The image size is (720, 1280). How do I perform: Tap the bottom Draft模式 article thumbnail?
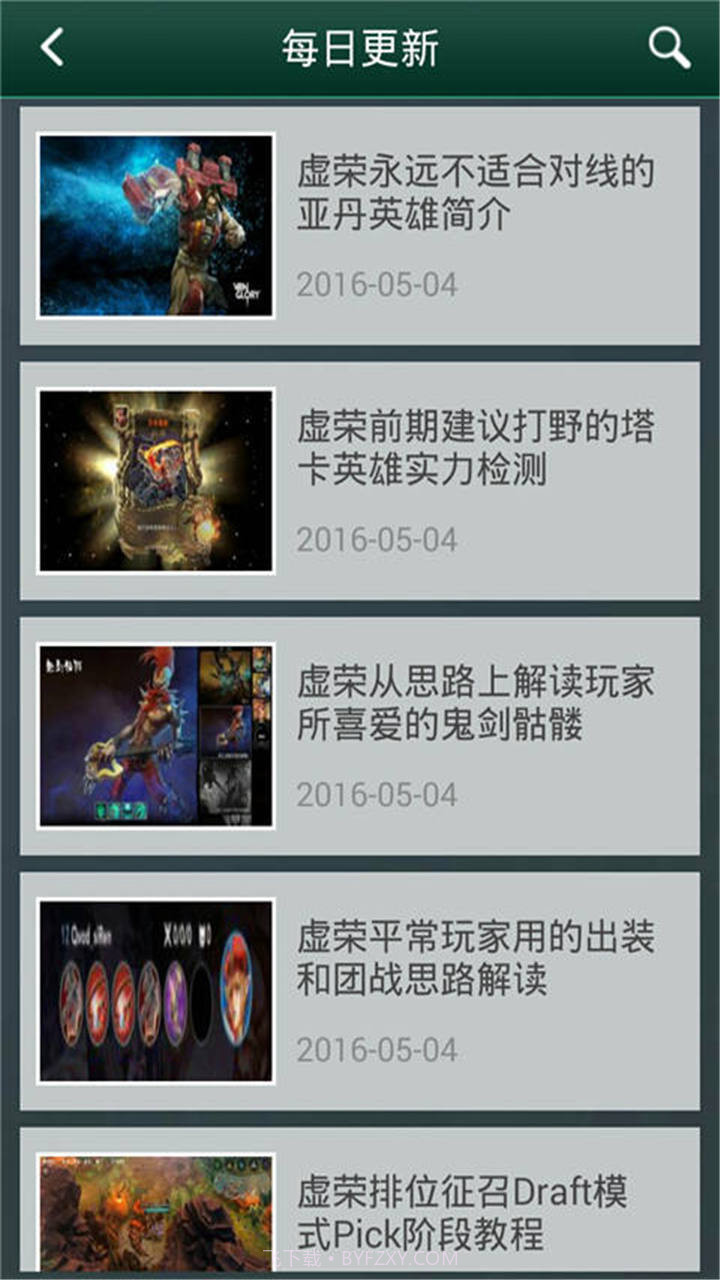156,1213
